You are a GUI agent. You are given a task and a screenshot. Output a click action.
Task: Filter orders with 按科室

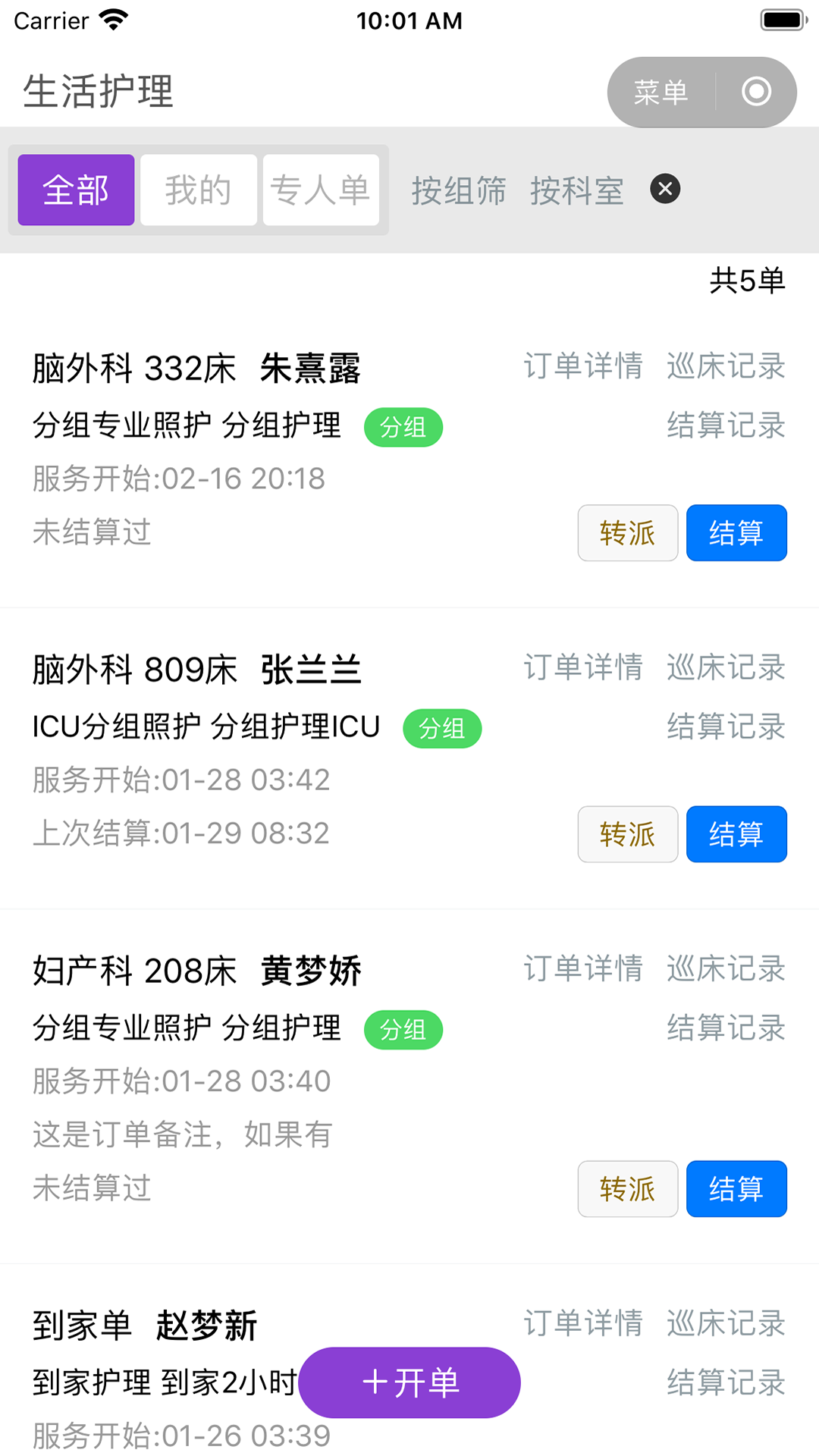pyautogui.click(x=577, y=190)
